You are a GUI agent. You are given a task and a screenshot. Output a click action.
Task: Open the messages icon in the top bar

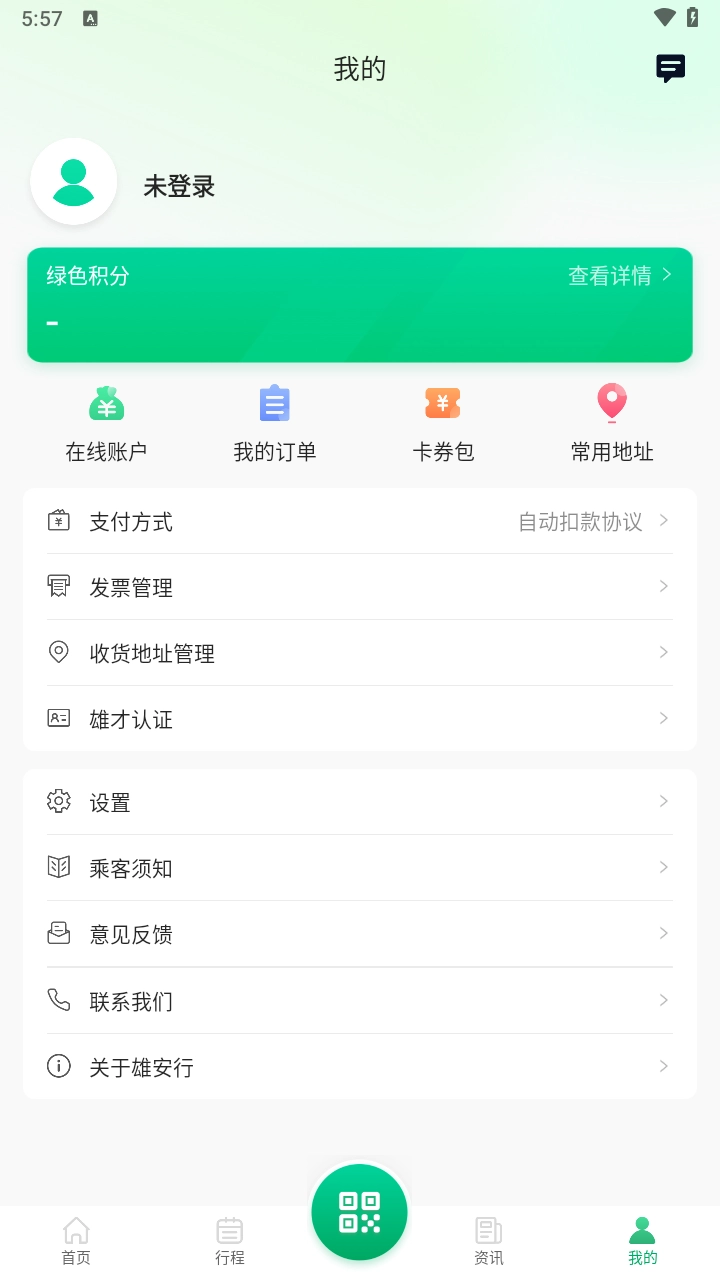[x=670, y=68]
